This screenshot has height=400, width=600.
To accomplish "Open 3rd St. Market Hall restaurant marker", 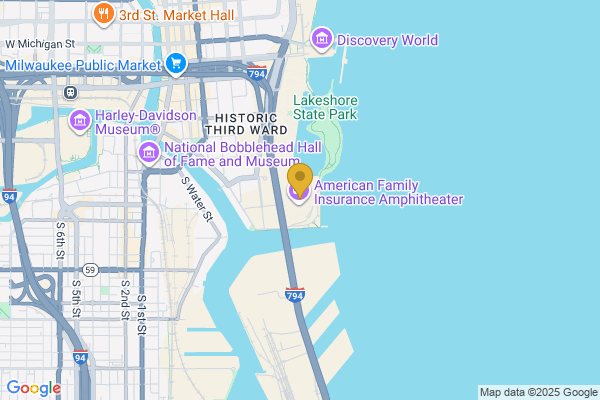I will tap(102, 14).
